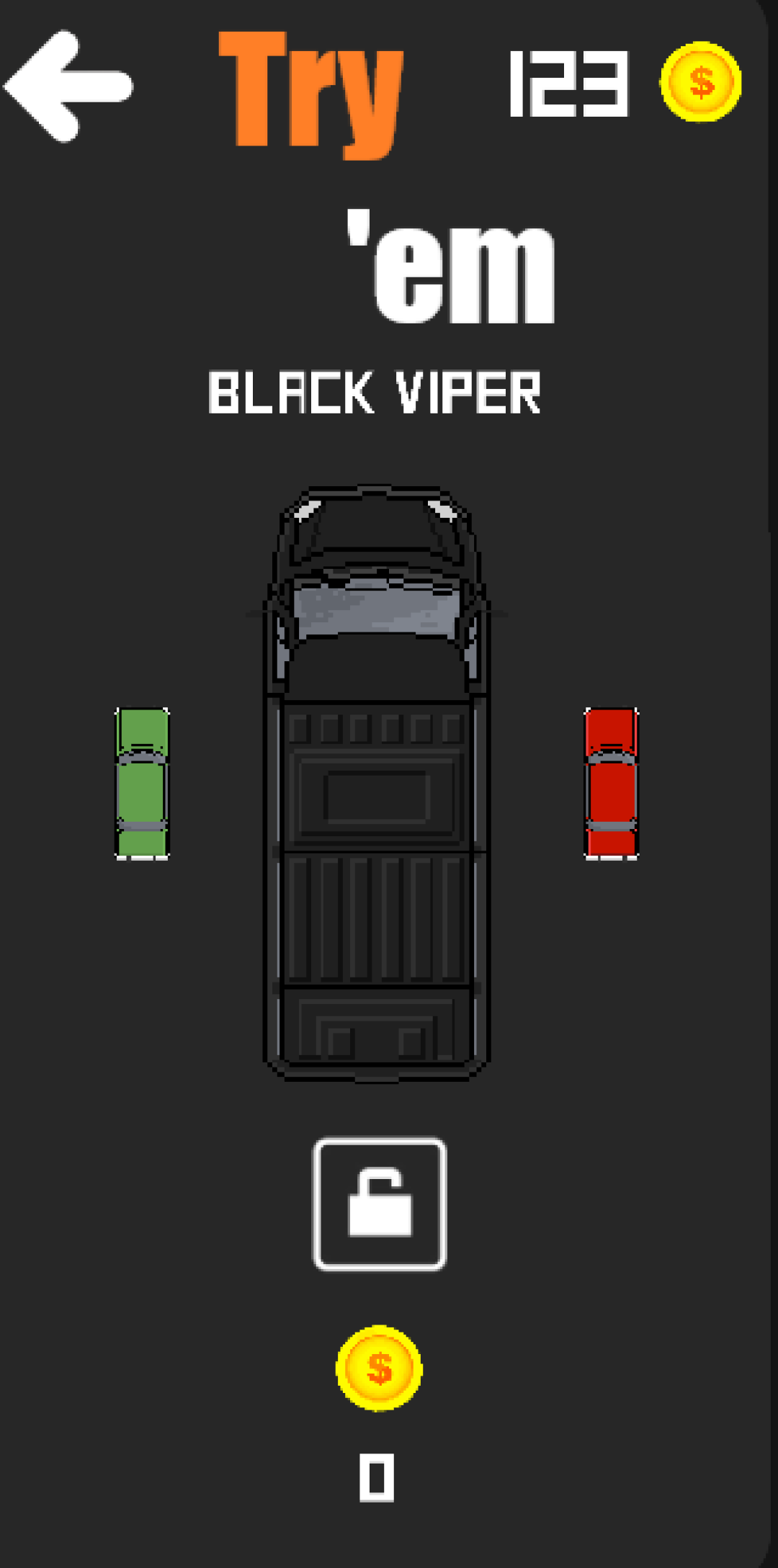Unlock the Black Viper car
The height and width of the screenshot is (1568, 778).
(380, 1204)
